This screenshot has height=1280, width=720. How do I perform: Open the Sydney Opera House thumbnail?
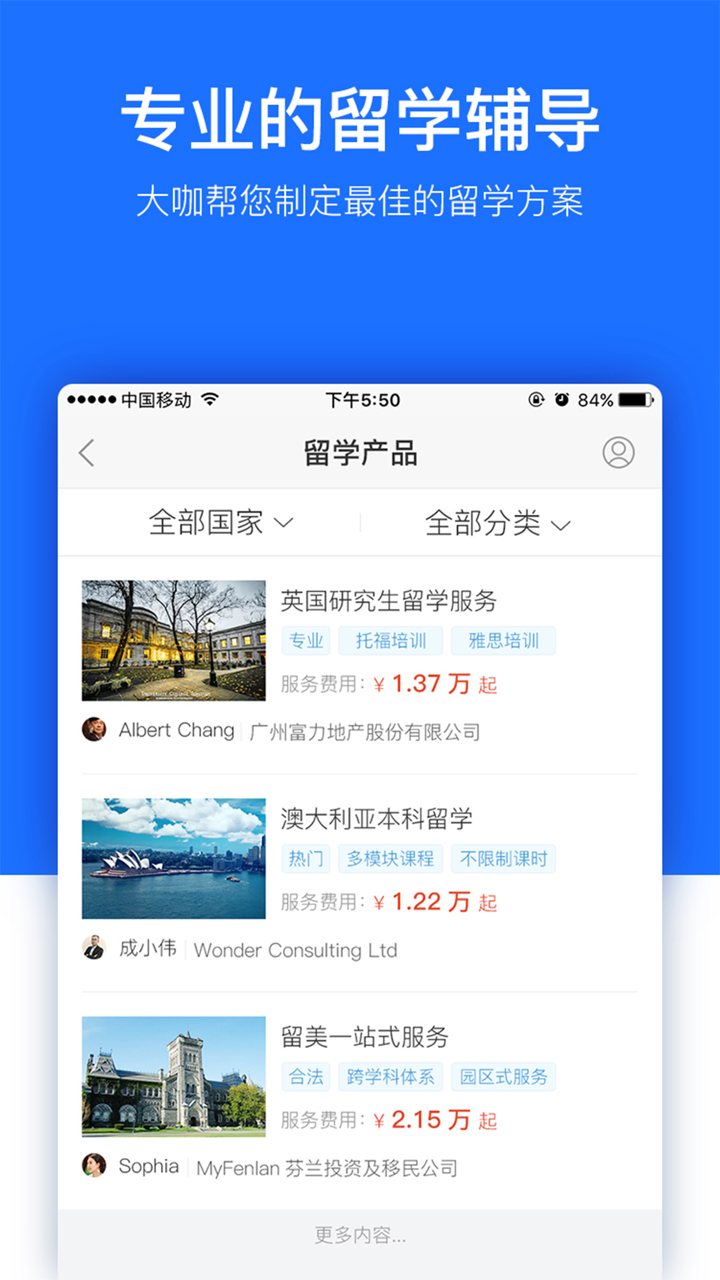coord(173,857)
